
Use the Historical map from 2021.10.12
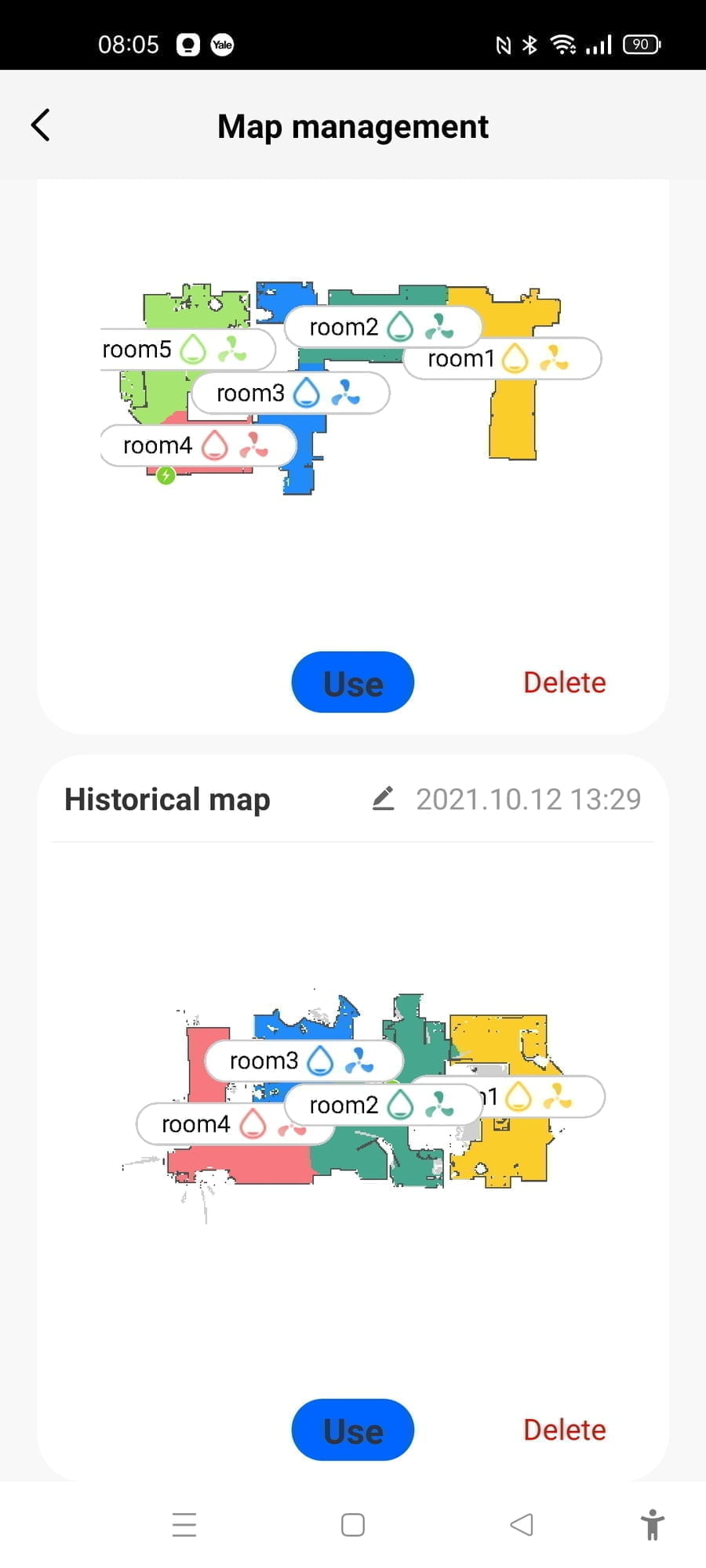[x=352, y=1430]
